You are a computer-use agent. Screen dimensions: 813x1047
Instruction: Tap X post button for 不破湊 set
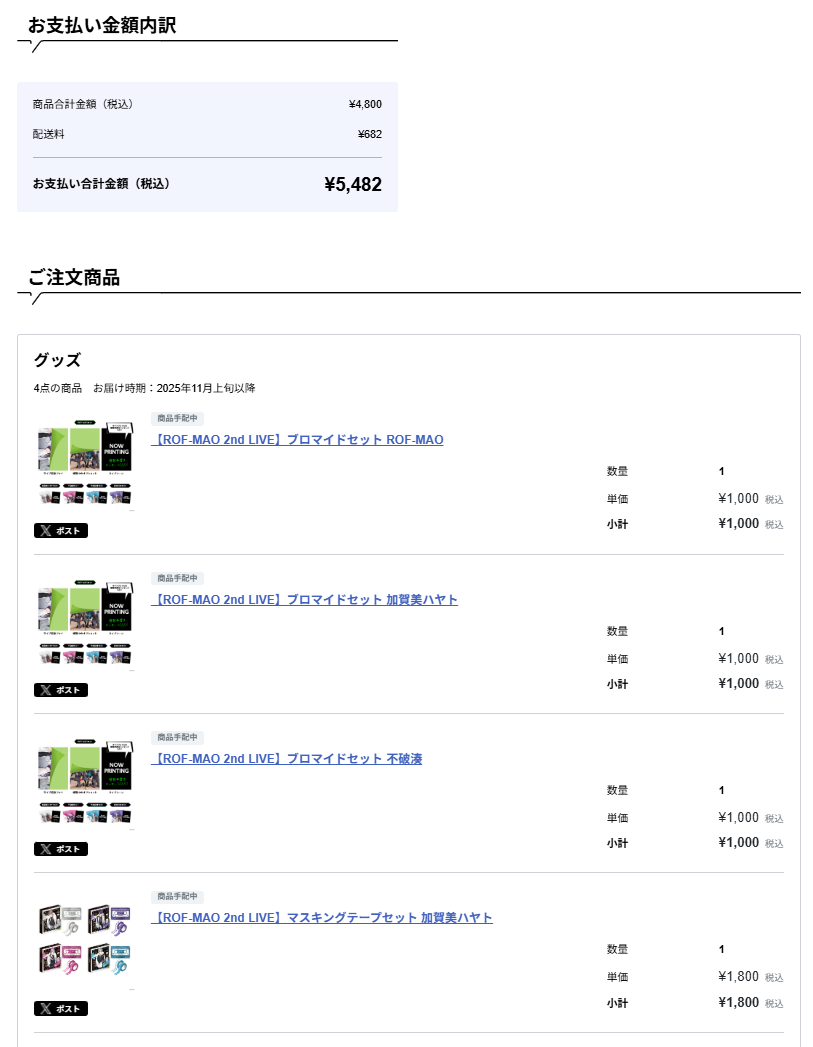(61, 849)
